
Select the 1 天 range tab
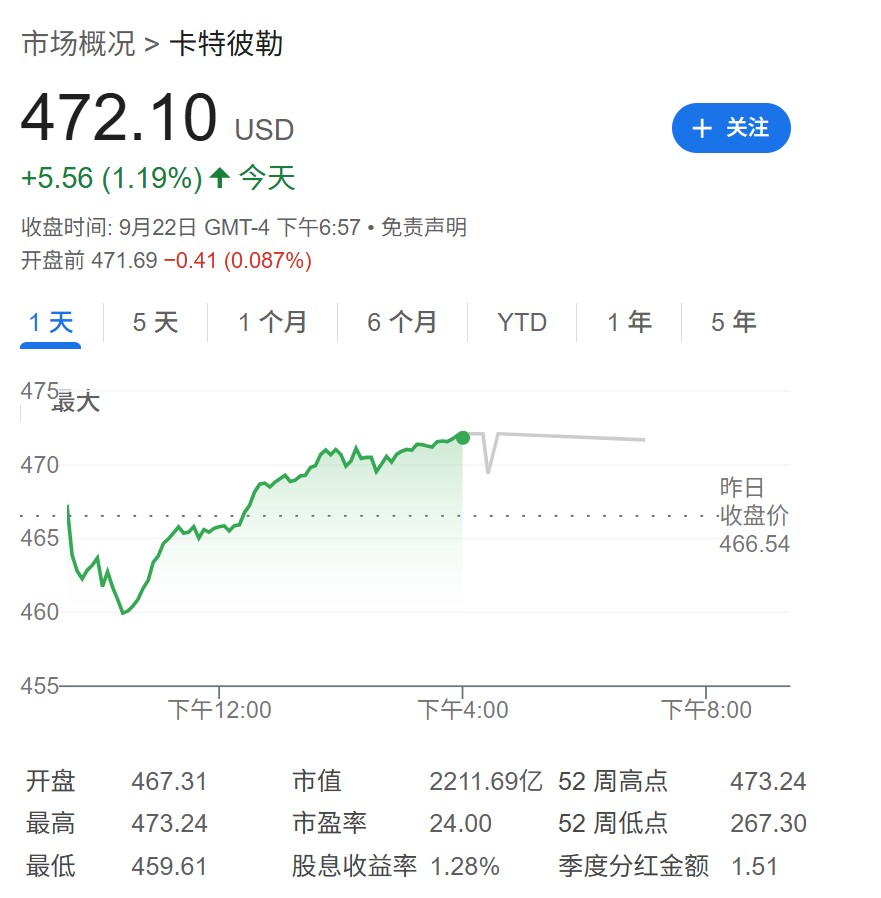point(51,322)
